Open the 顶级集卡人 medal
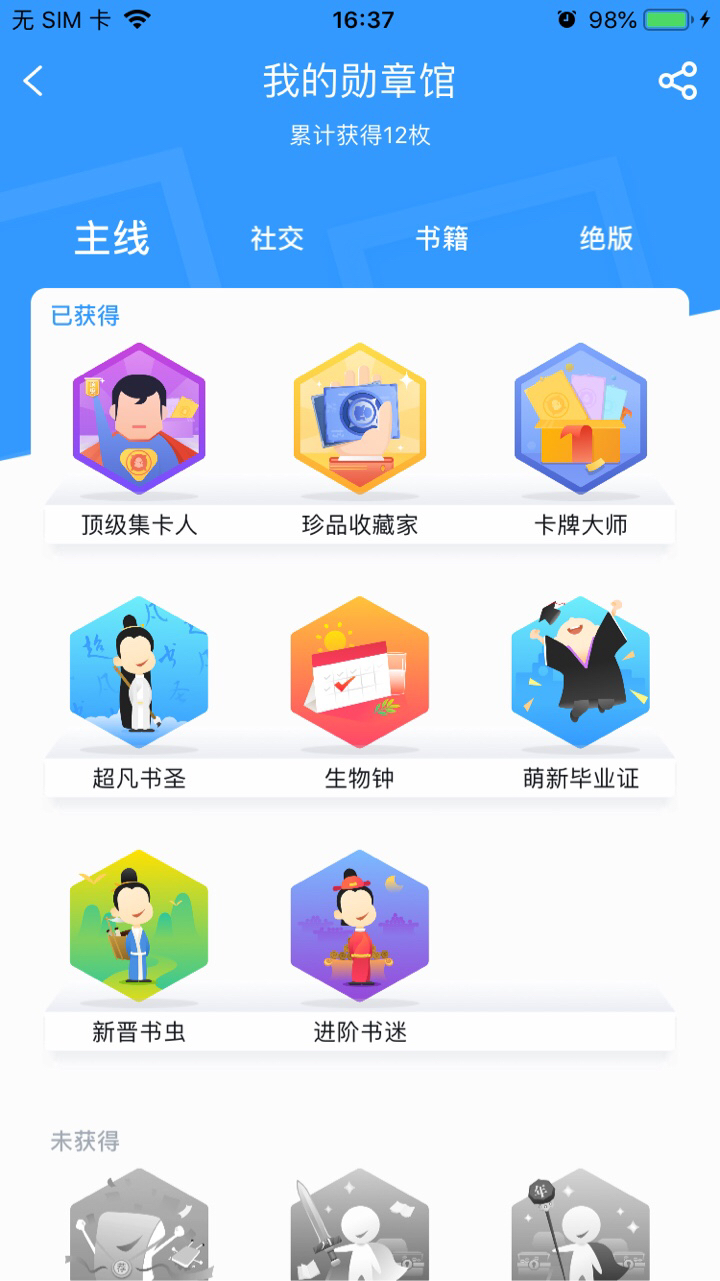The image size is (720, 1281). pyautogui.click(x=139, y=419)
